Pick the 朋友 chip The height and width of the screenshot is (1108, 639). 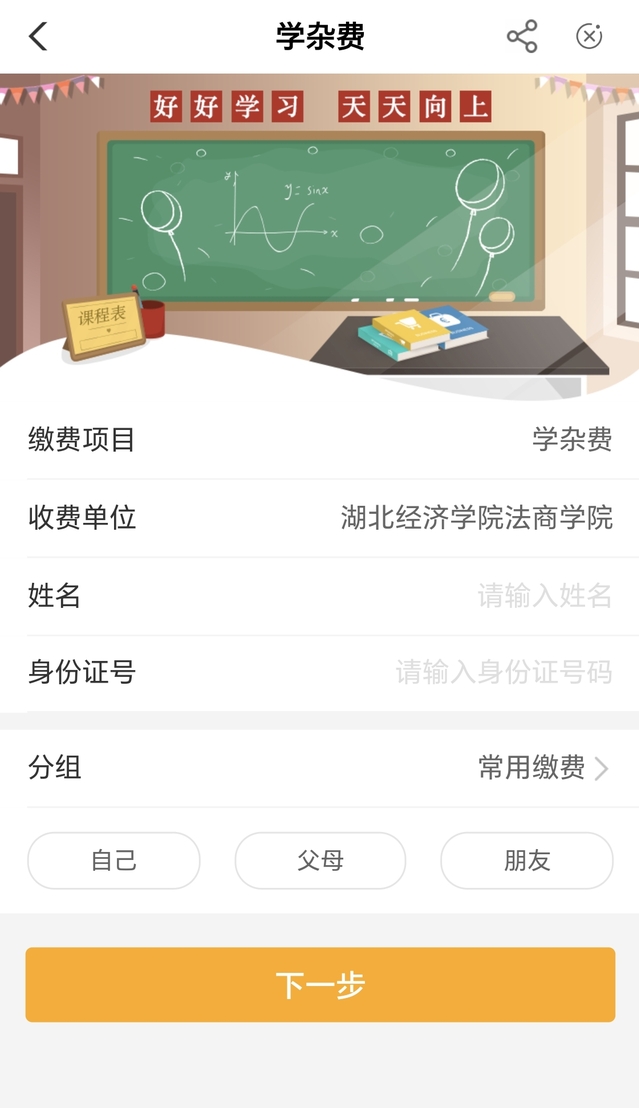click(527, 861)
